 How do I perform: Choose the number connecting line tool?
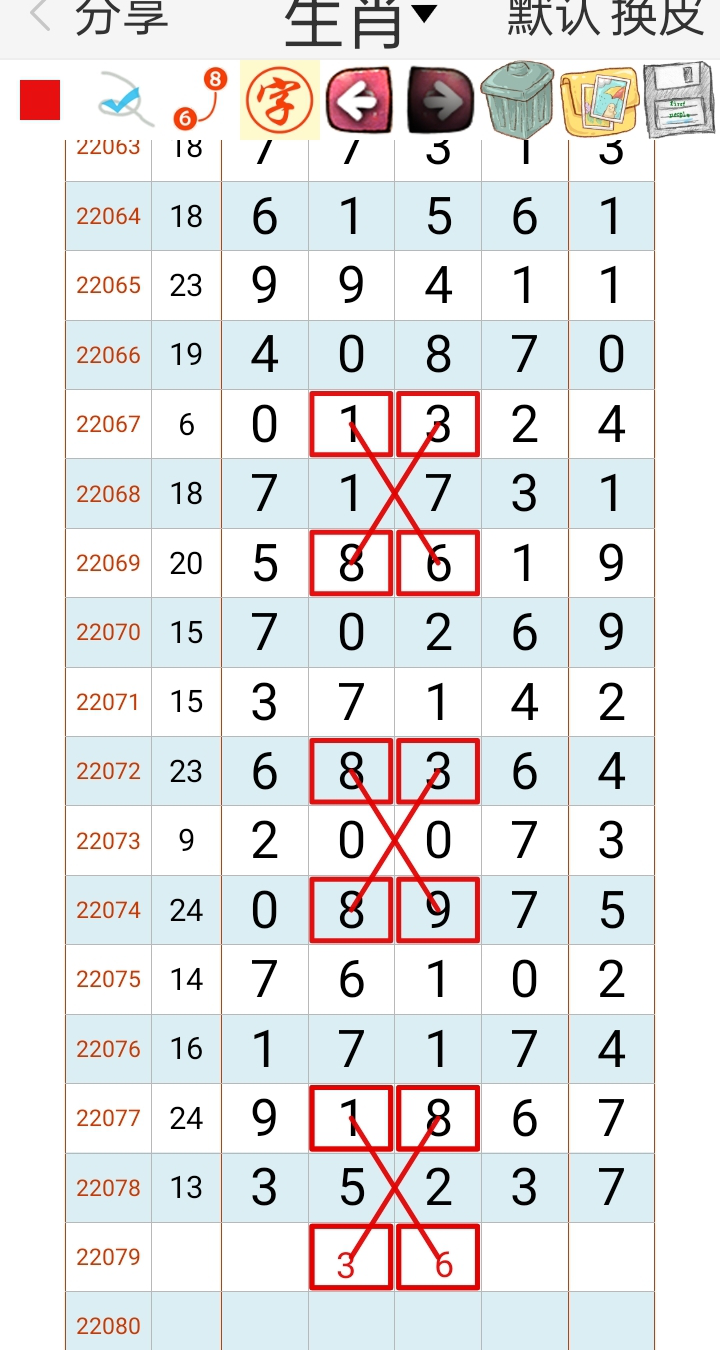coord(200,99)
